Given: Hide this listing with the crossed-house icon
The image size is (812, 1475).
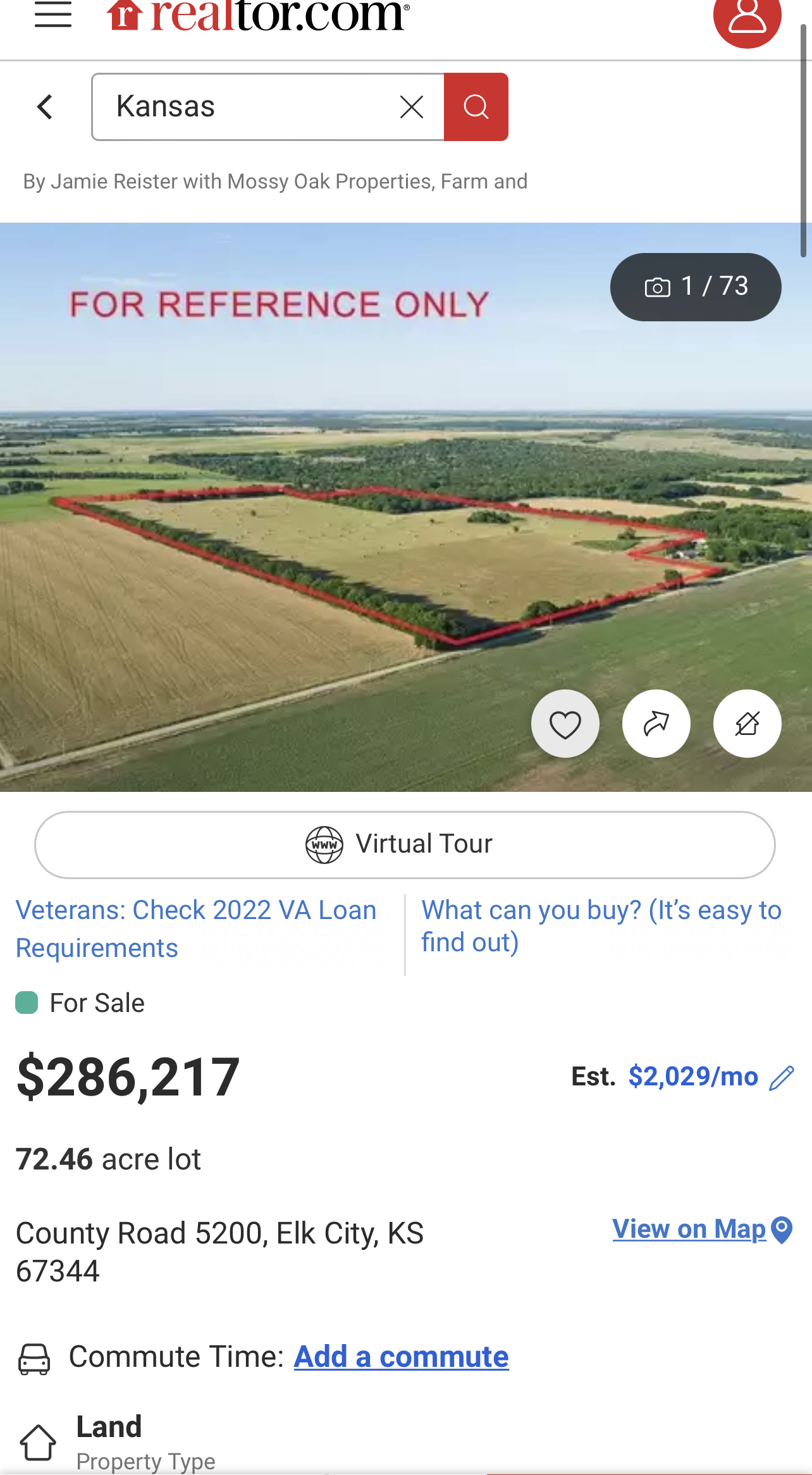Looking at the screenshot, I should click(x=747, y=724).
